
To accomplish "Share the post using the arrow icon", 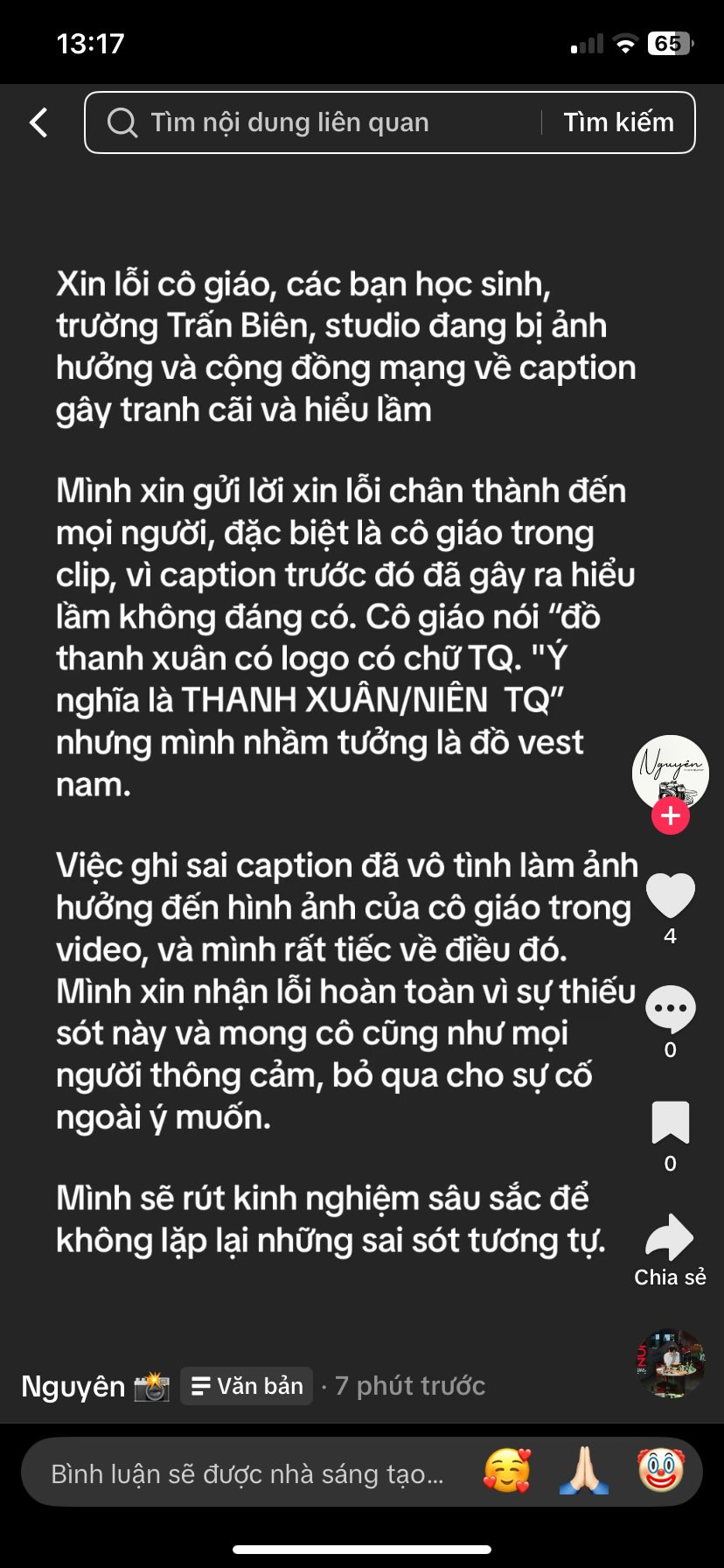I will click(x=669, y=1236).
